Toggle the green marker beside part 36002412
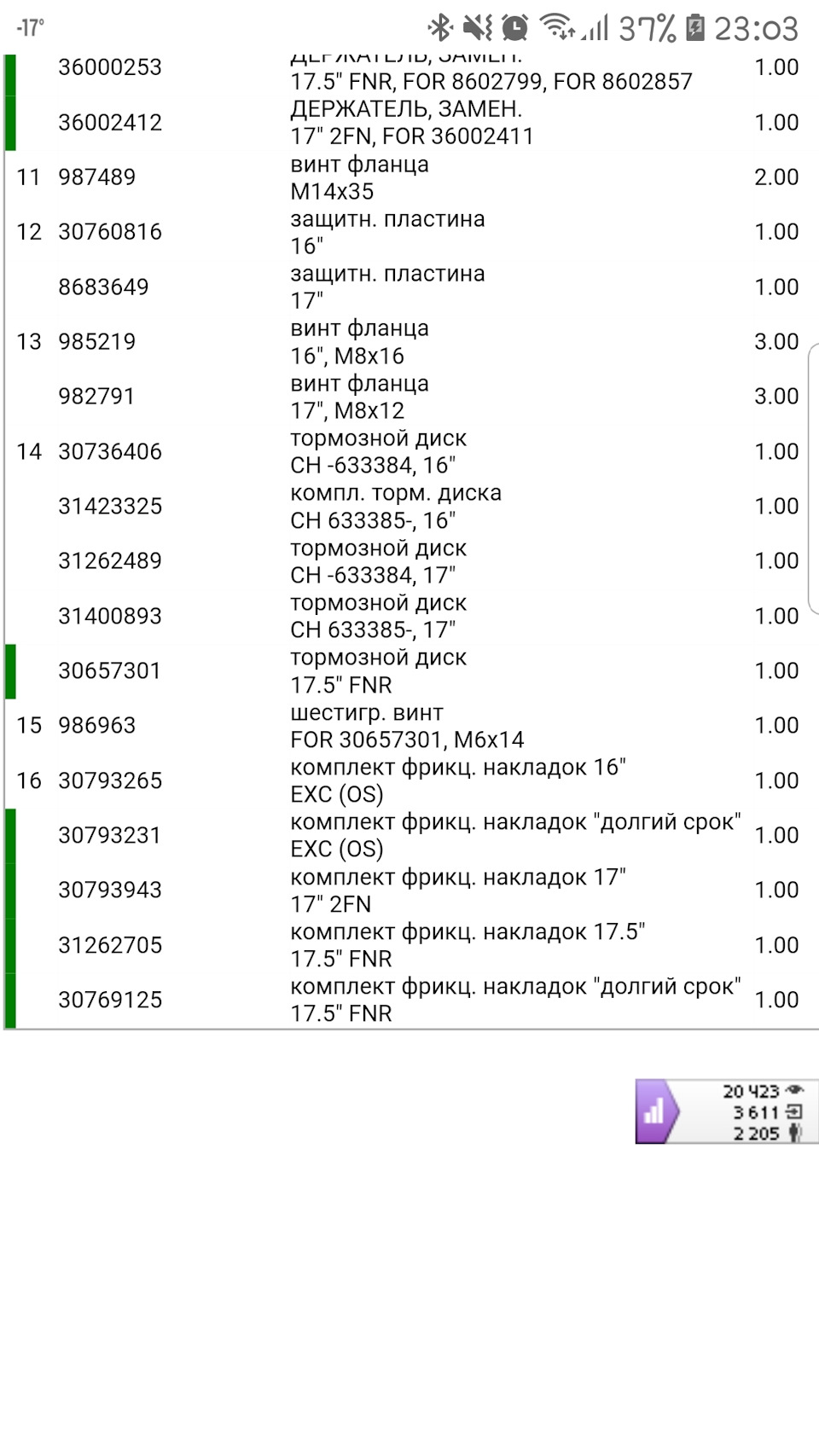Image resolution: width=819 pixels, height=1456 pixels. point(9,122)
